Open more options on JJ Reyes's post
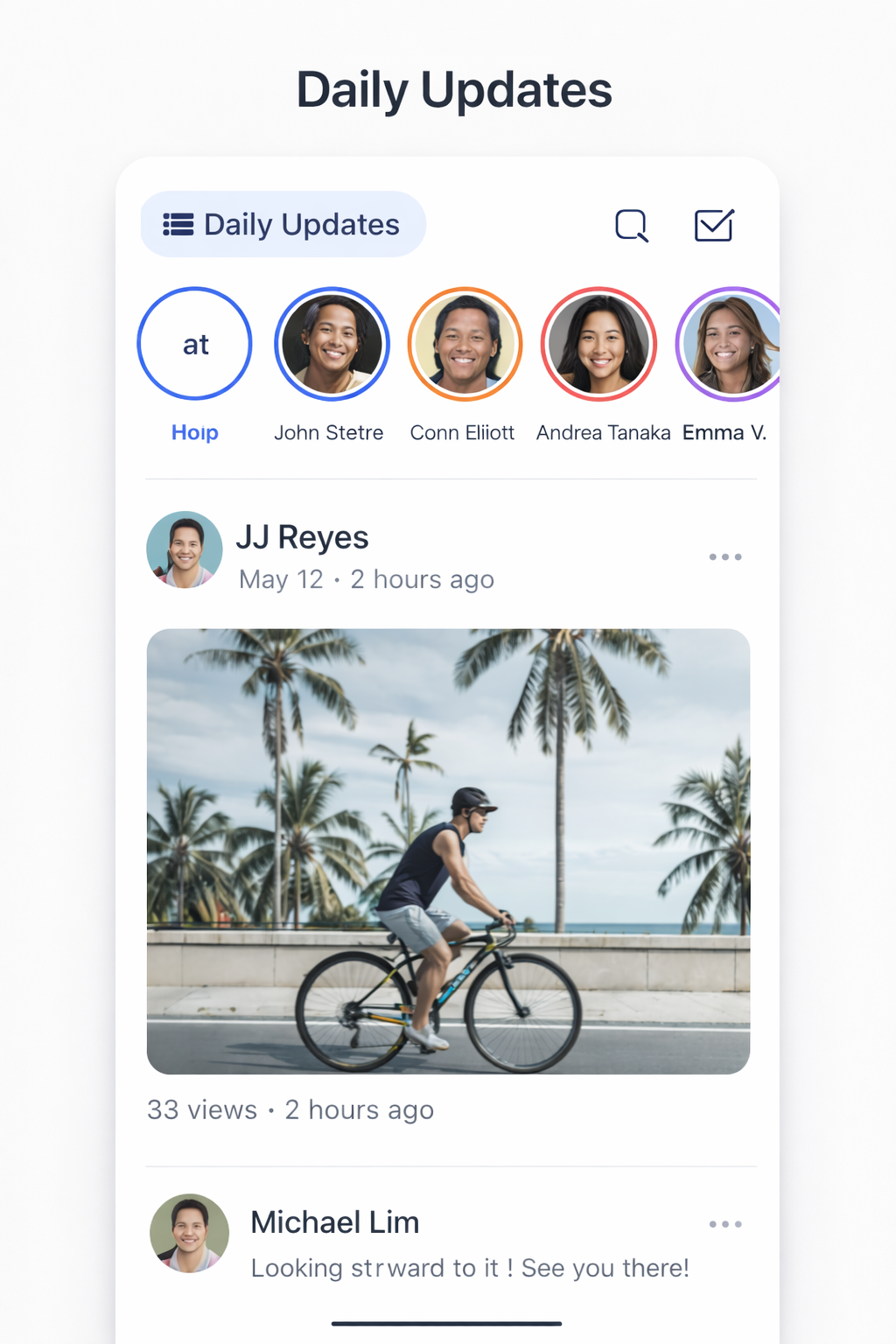896x1344 pixels. coord(725,556)
